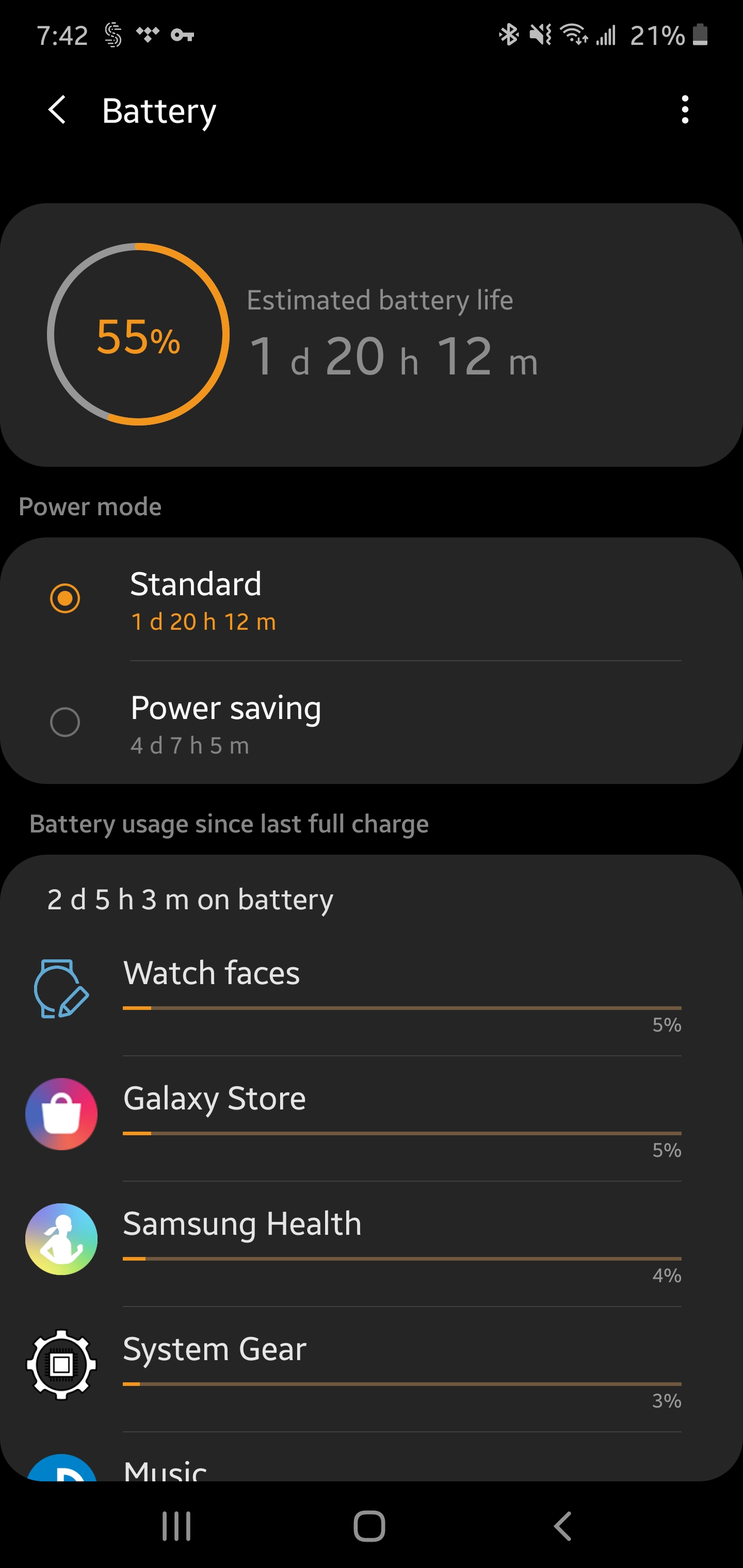
Task: Select the System Gear icon
Action: click(61, 1365)
